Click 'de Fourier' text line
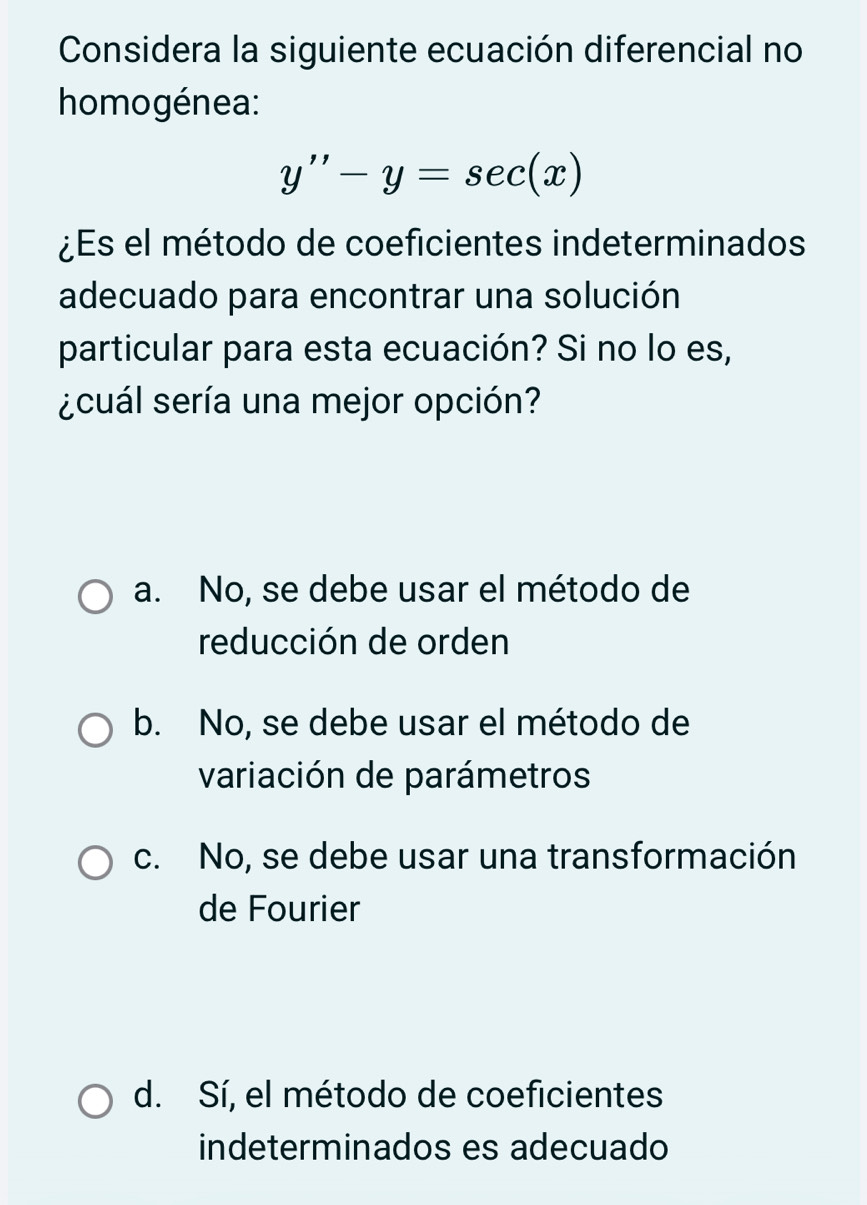The width and height of the screenshot is (867, 1205). 279,908
